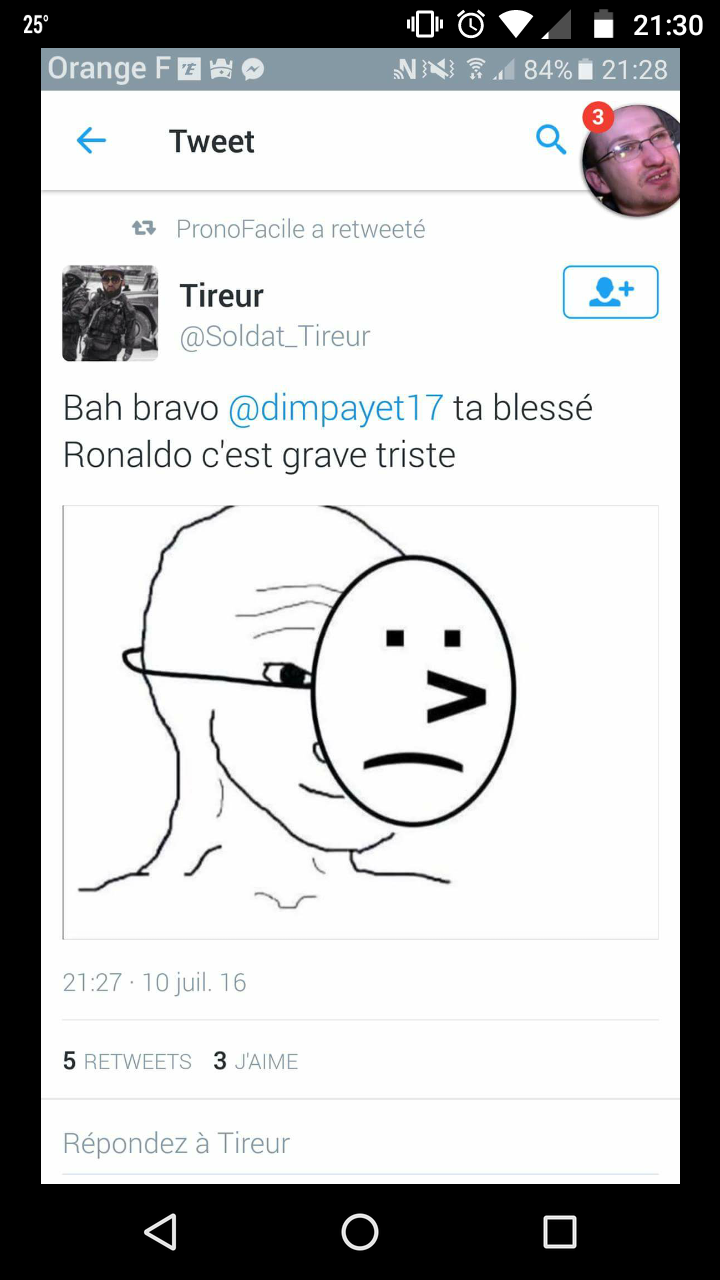
Task: Tap the system home button
Action: point(360,1232)
